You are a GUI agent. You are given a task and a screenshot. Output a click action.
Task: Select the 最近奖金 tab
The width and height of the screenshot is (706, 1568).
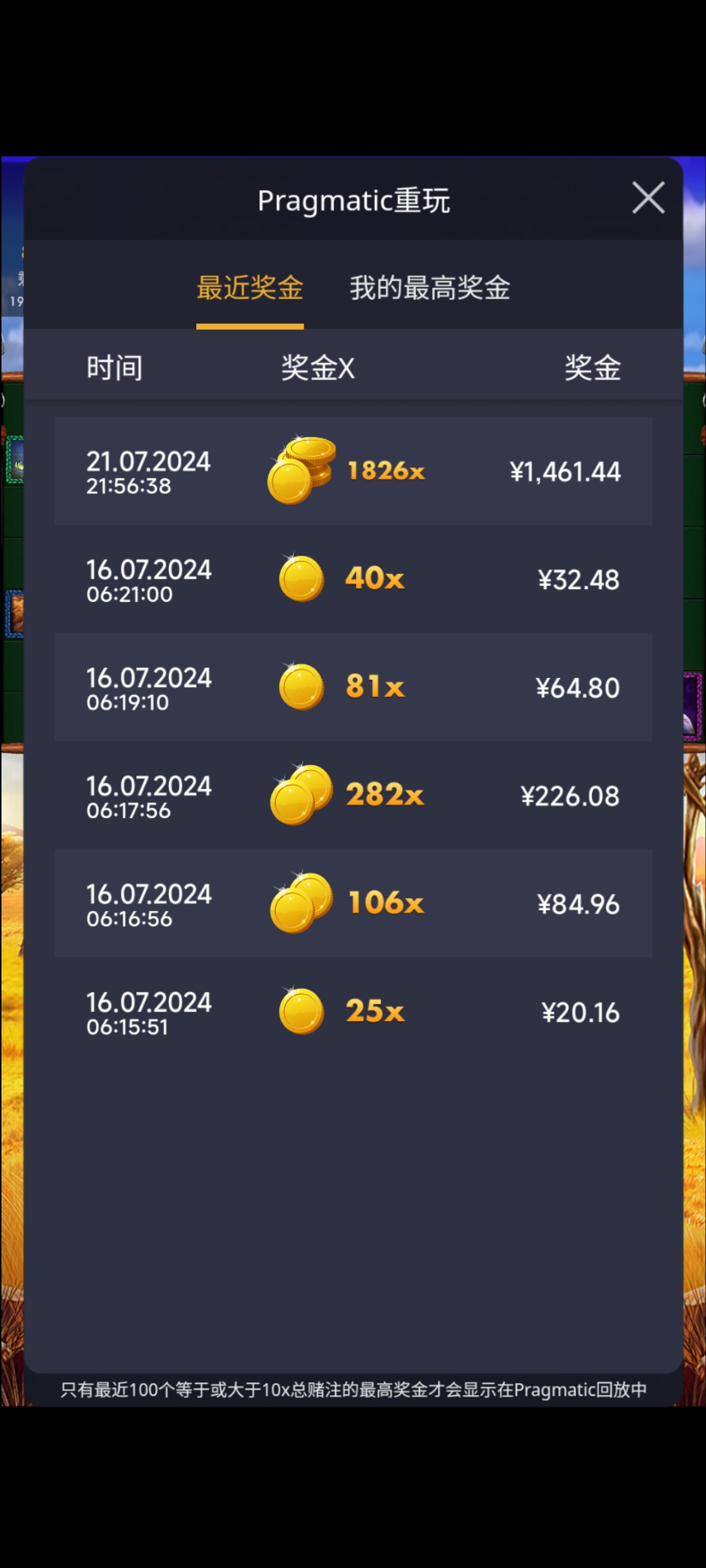[250, 287]
